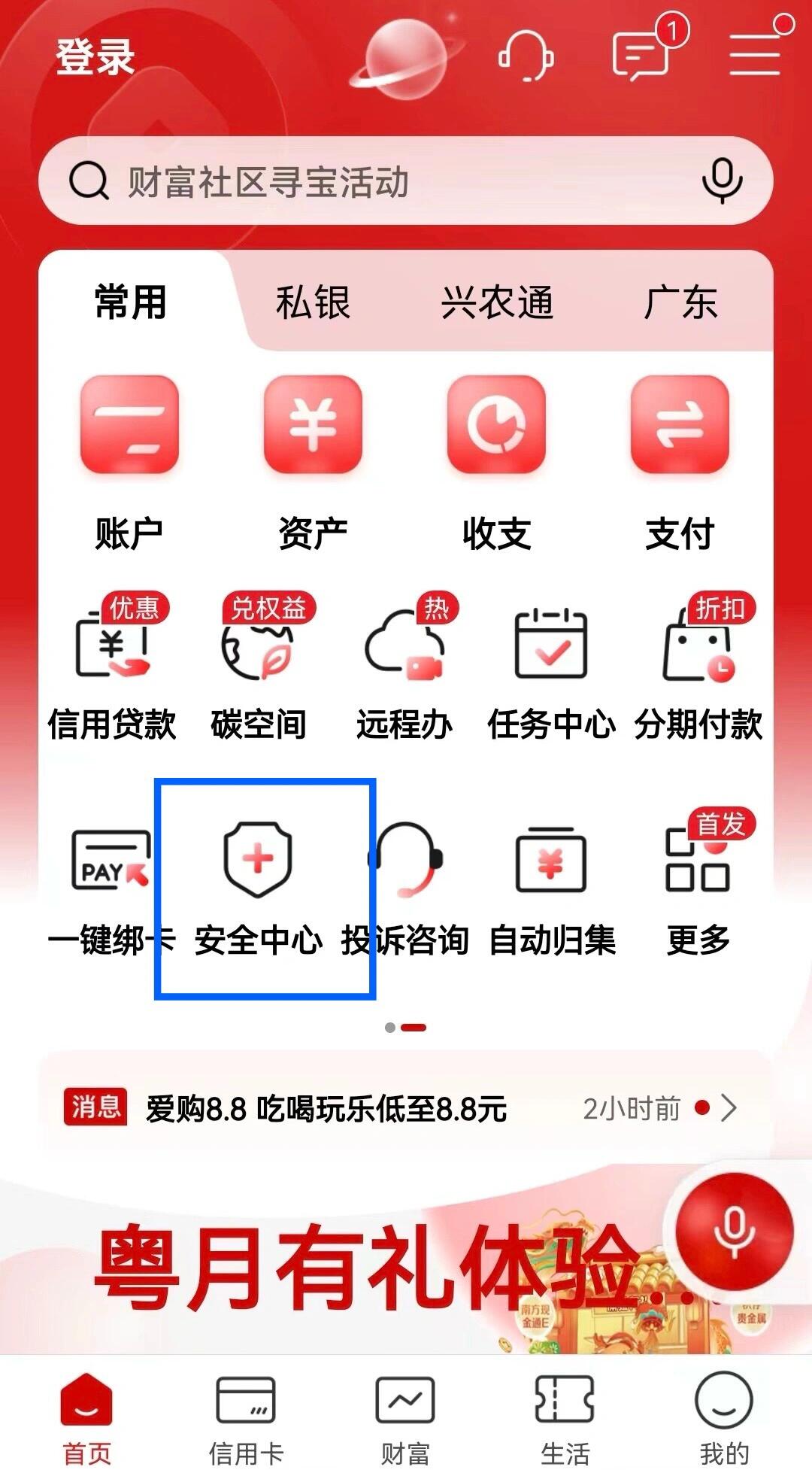The width and height of the screenshot is (812, 1470).
Task: Open customer service headset icon
Action: point(526,56)
